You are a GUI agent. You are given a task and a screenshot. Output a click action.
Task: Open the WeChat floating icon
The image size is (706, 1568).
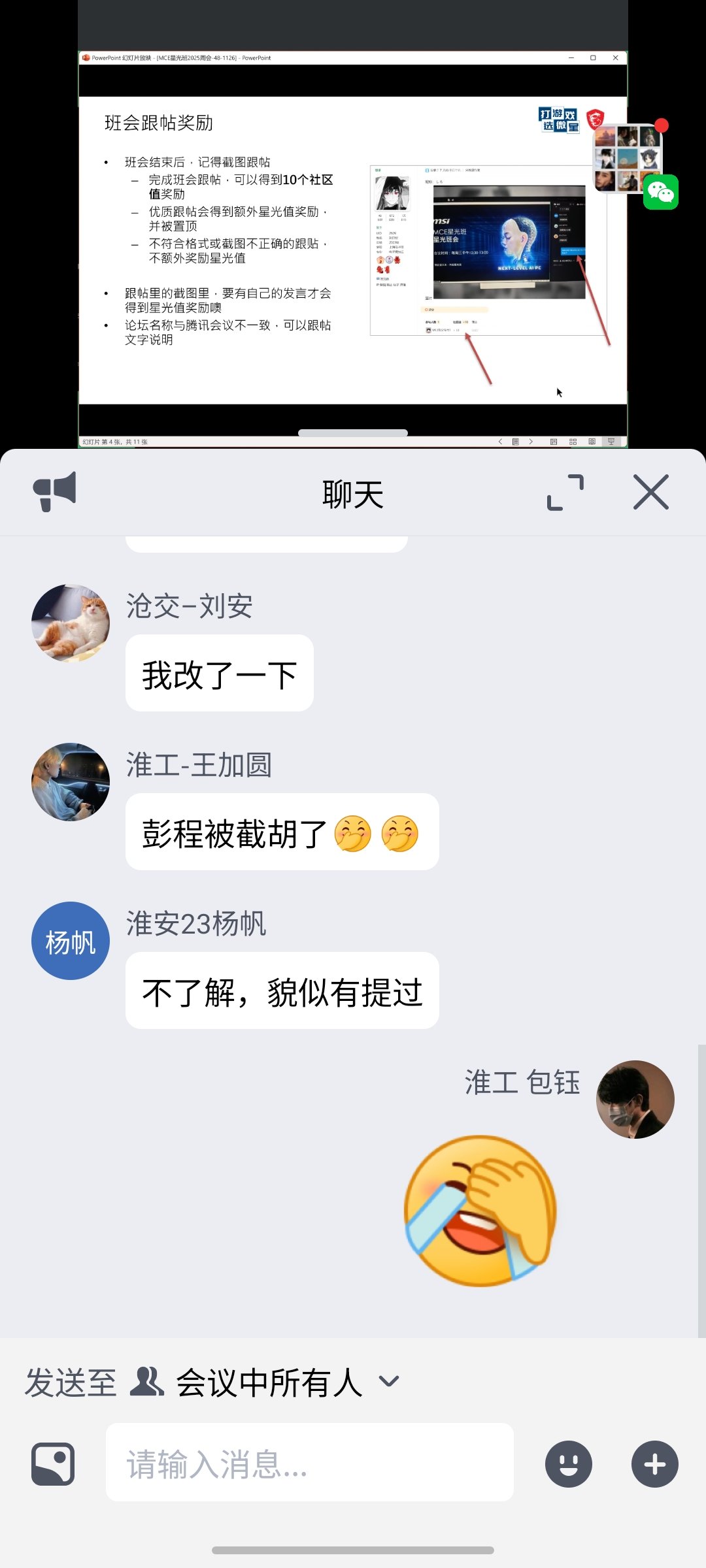click(662, 193)
